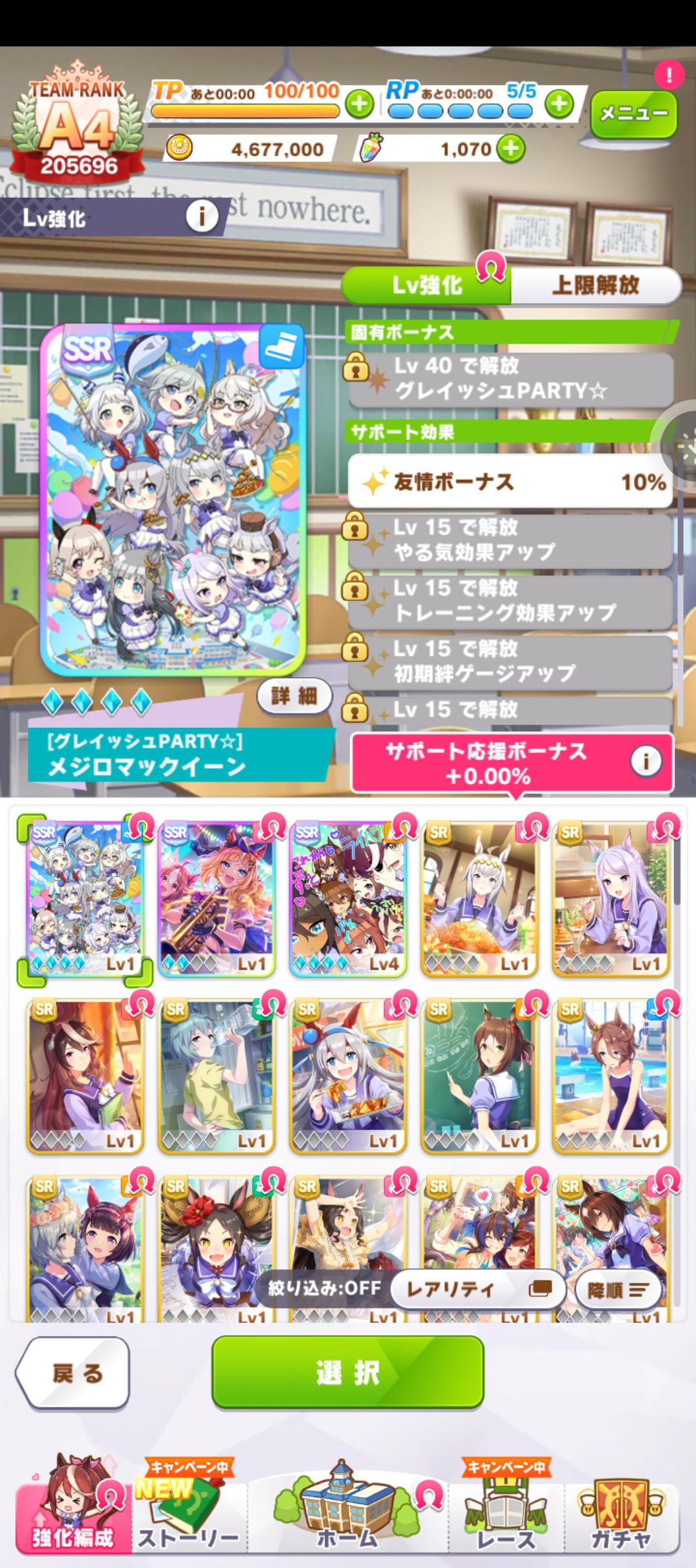Open the レアリティ sort selector
Image resolution: width=696 pixels, height=1568 pixels.
[478, 1289]
